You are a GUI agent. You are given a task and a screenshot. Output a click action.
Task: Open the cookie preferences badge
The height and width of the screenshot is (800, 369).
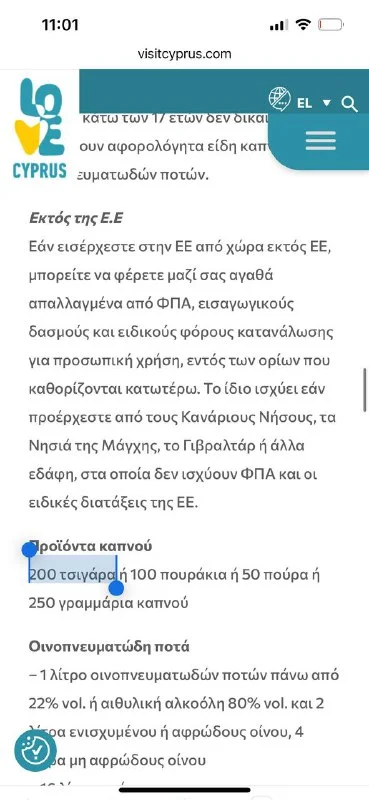coord(35,751)
